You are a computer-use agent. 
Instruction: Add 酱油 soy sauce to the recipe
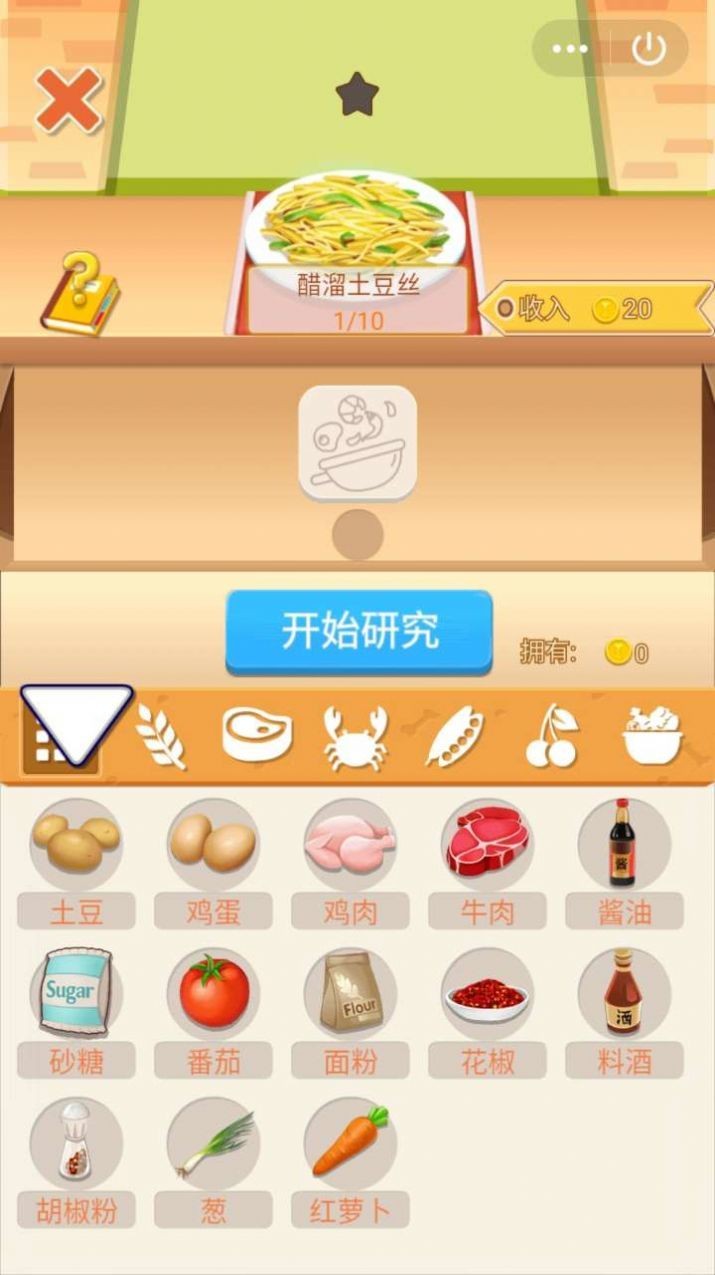pos(624,844)
